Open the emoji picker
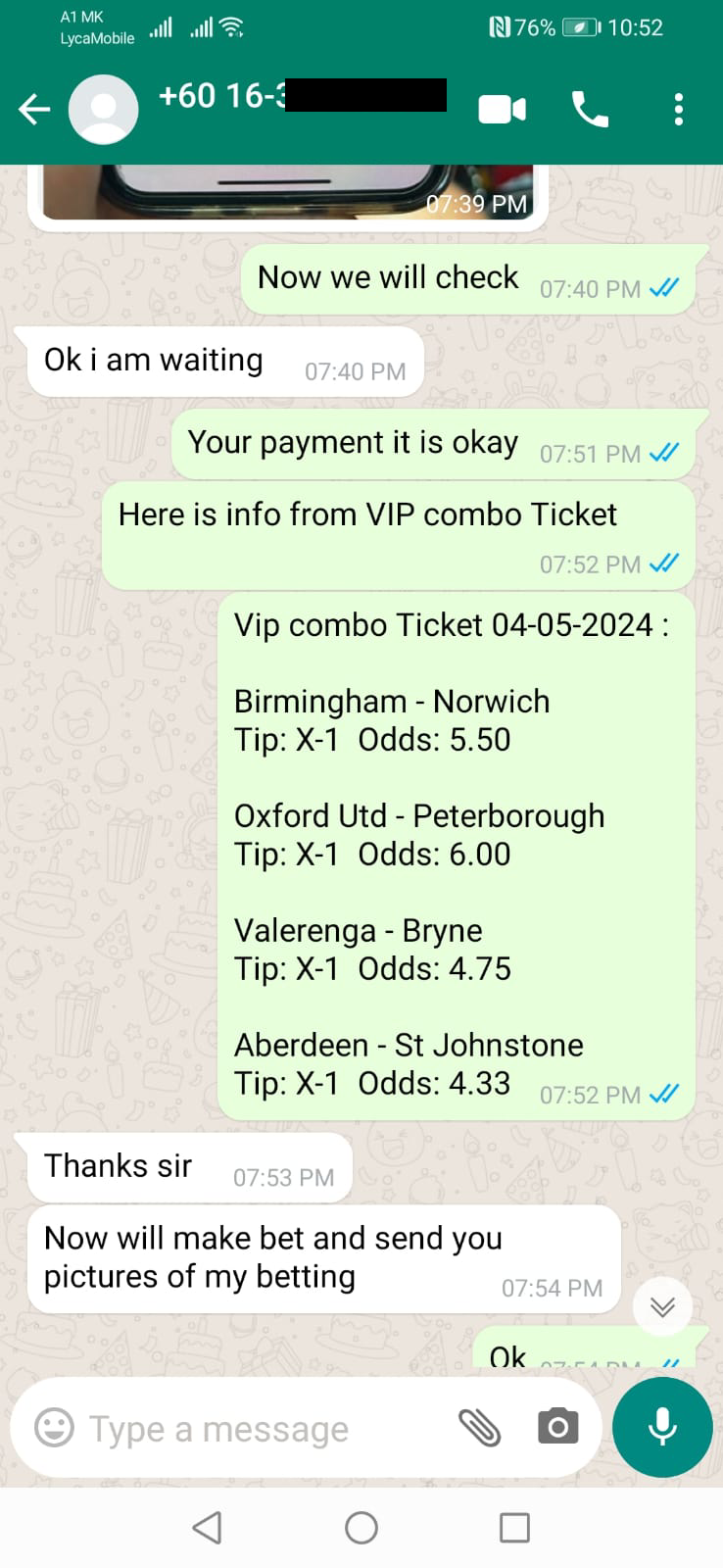The height and width of the screenshot is (1568, 723). 54,1427
